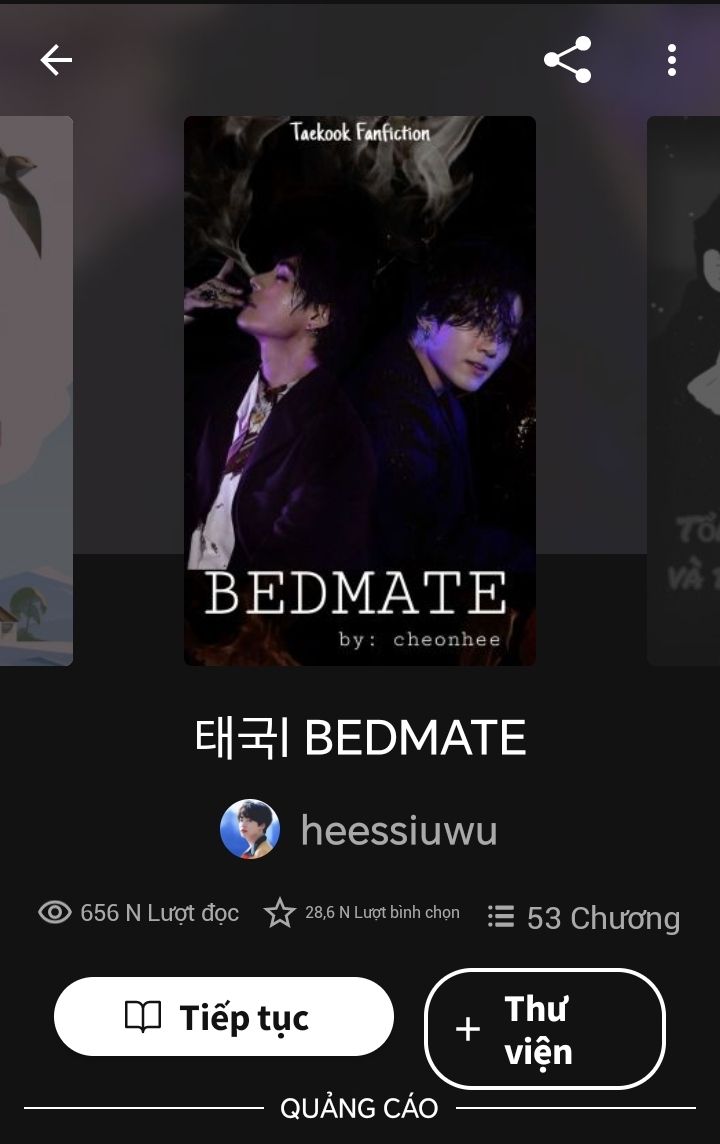Open the 53 Chương chapter list

(584, 917)
